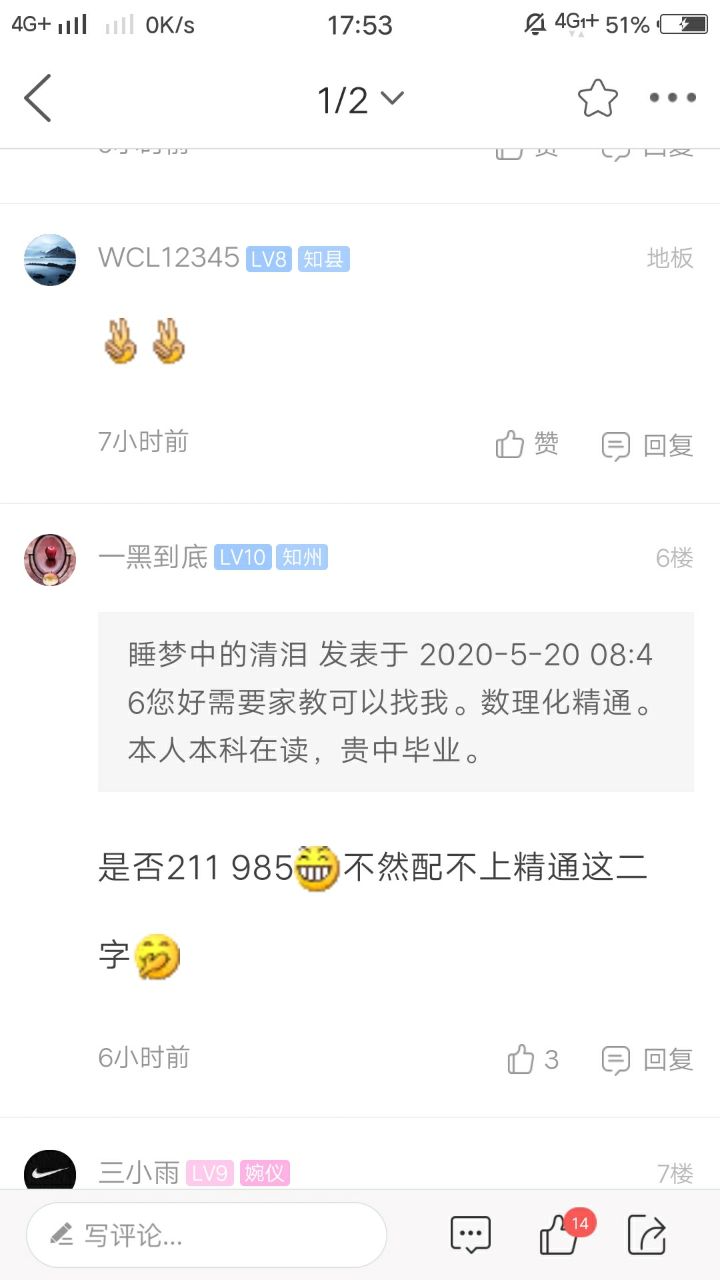
Task: Open username WCL12345's profile link
Action: pyautogui.click(x=168, y=258)
